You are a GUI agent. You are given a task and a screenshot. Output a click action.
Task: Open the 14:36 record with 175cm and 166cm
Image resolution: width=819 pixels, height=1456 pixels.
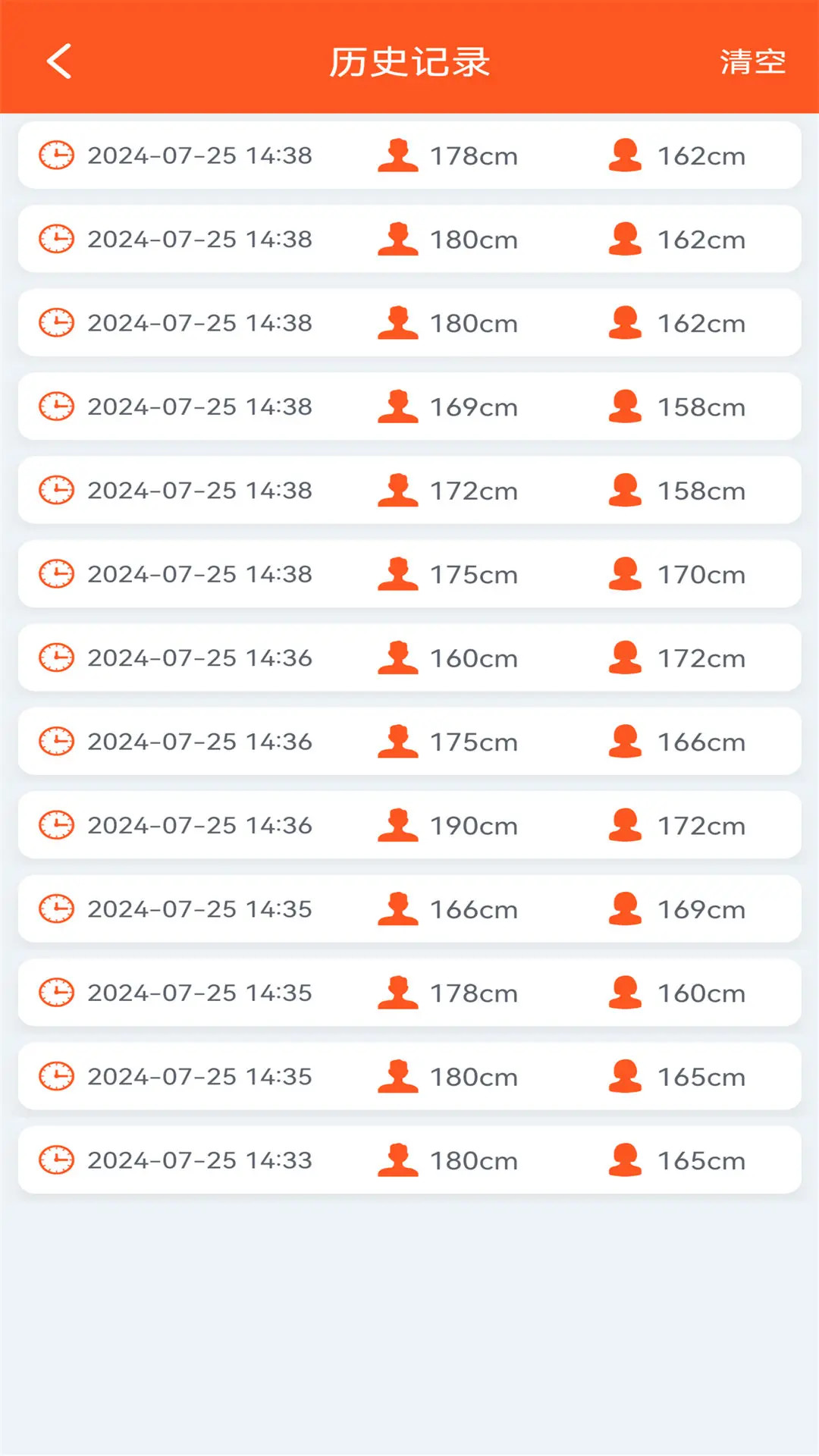tap(409, 742)
